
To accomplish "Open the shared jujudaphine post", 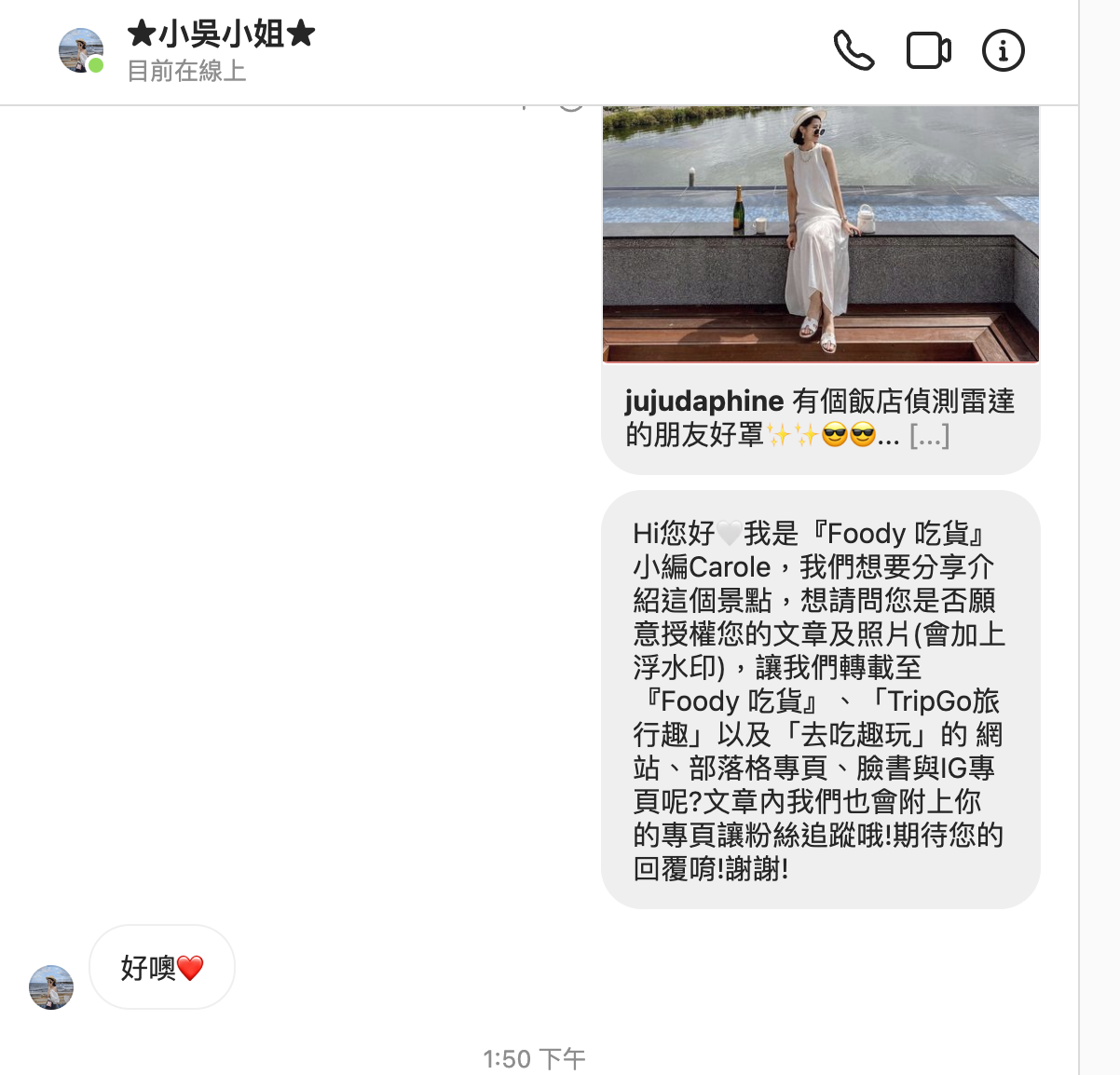I will click(x=820, y=233).
